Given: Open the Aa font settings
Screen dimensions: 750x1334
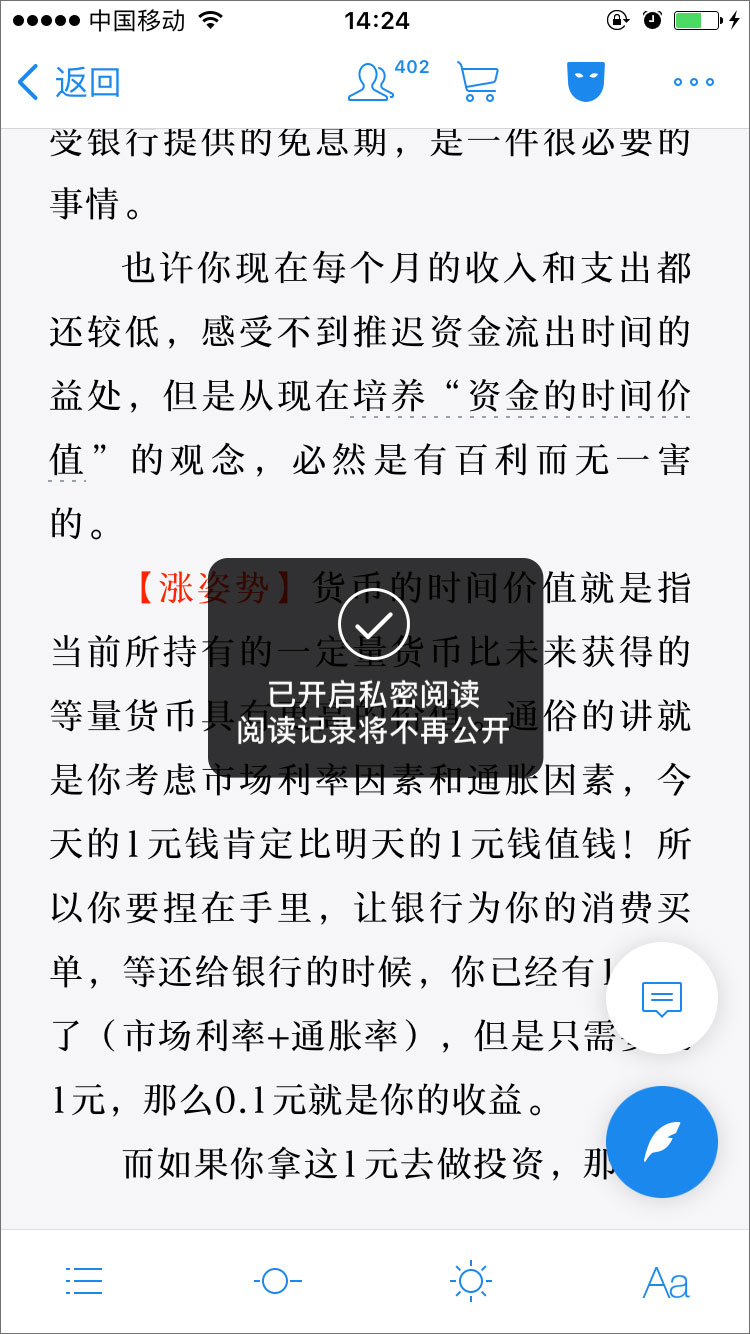Looking at the screenshot, I should [x=666, y=1281].
